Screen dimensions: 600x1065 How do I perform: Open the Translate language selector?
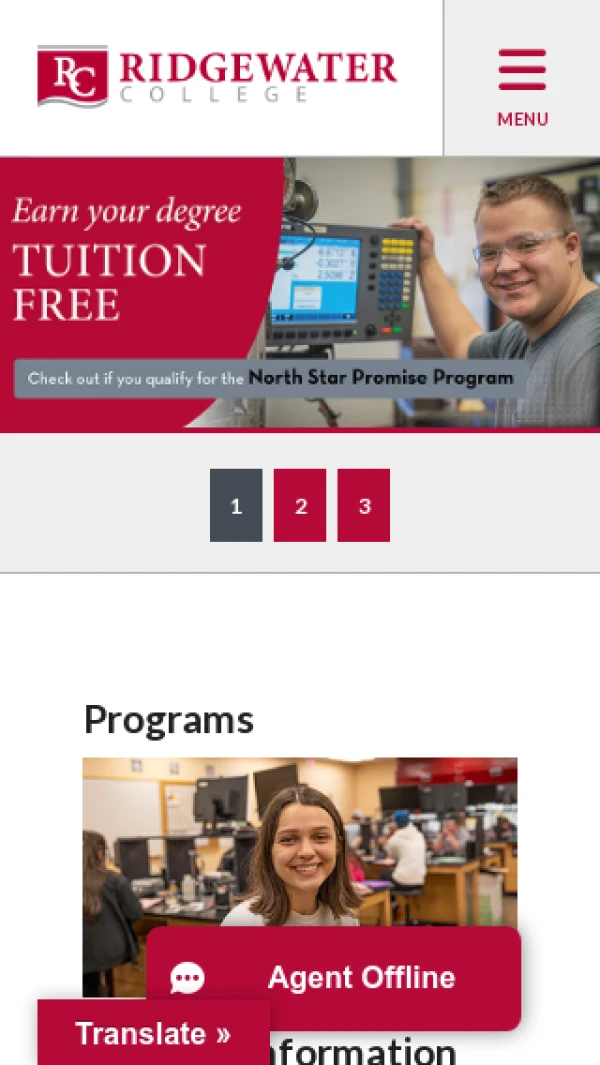click(x=153, y=1033)
